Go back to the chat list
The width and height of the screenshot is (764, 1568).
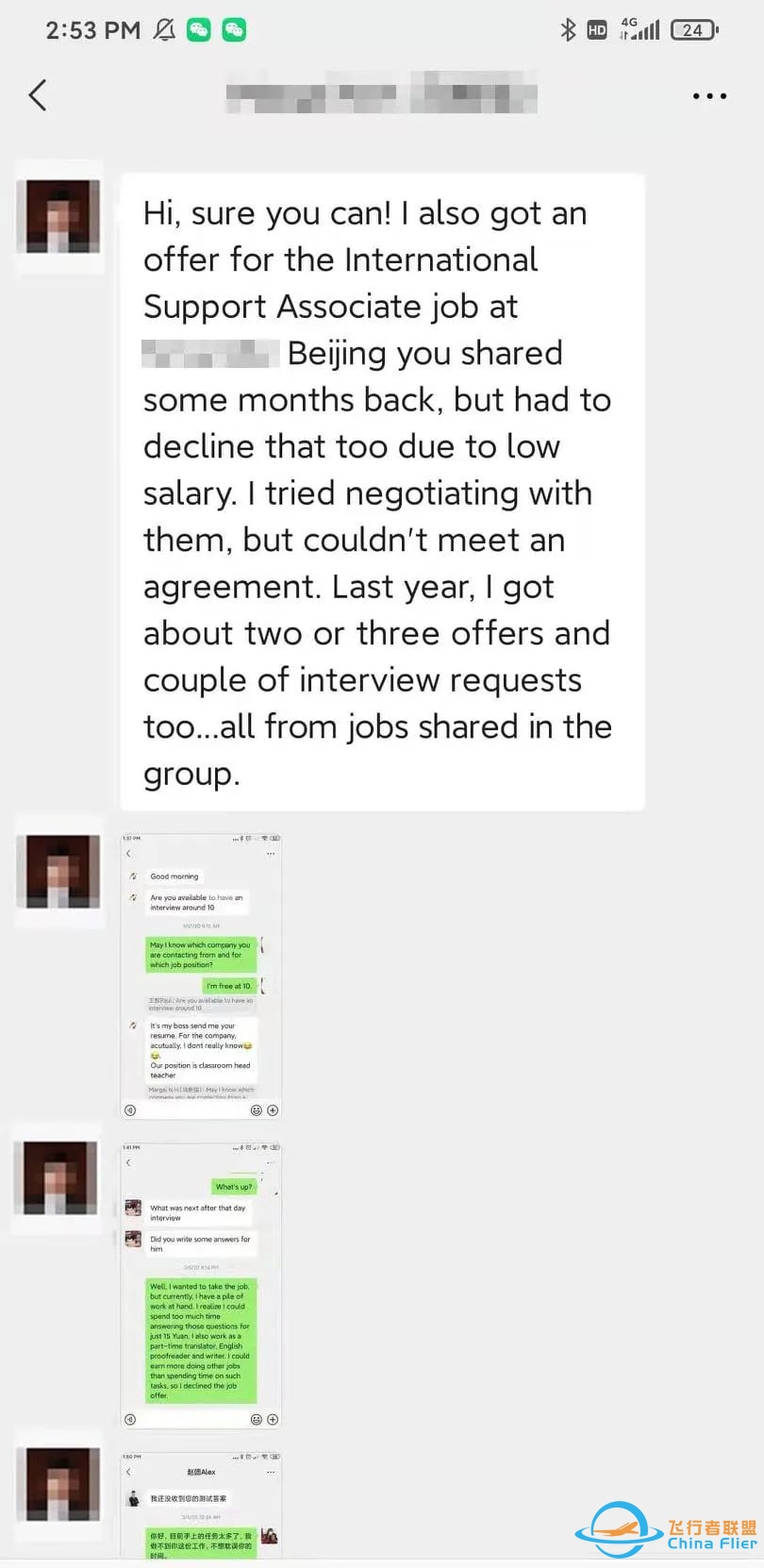(38, 95)
